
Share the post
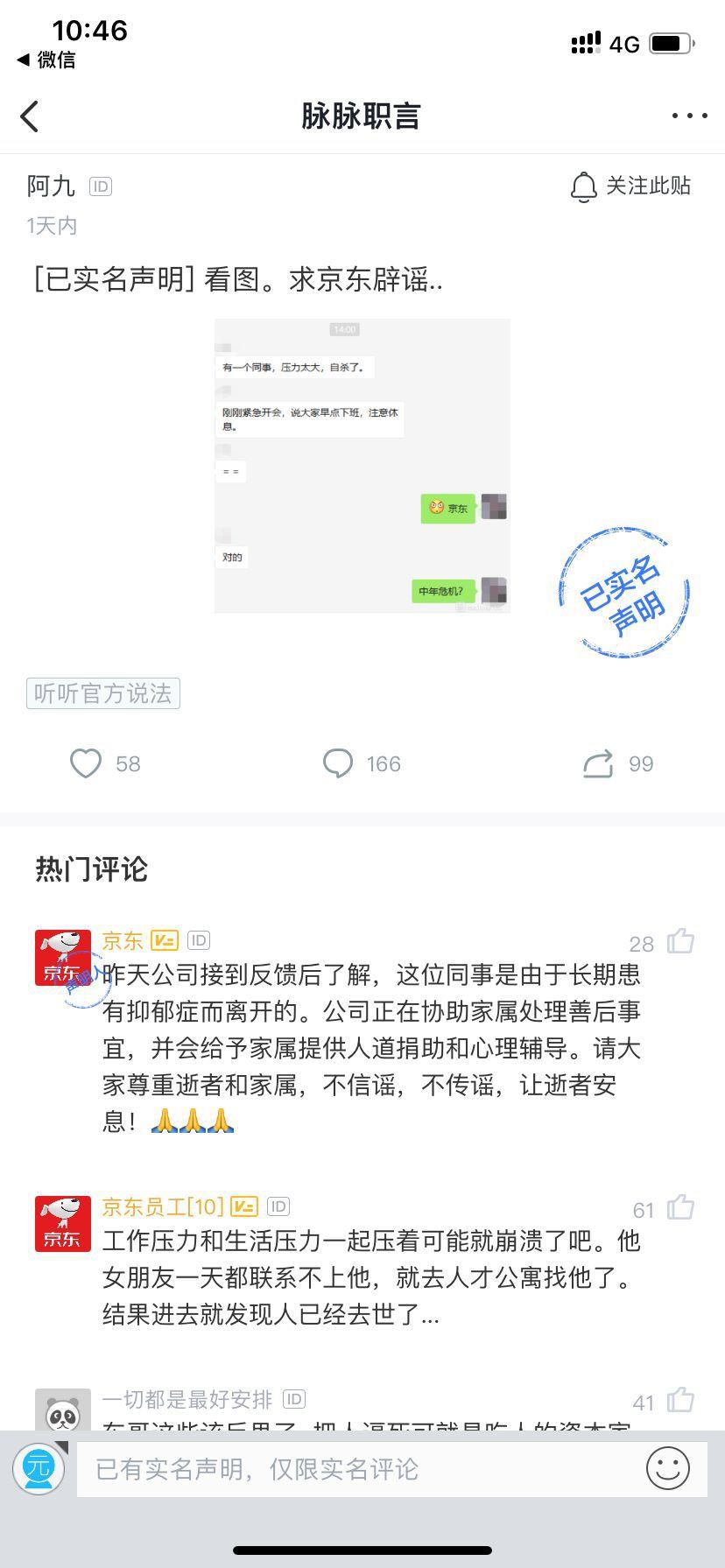click(x=599, y=763)
